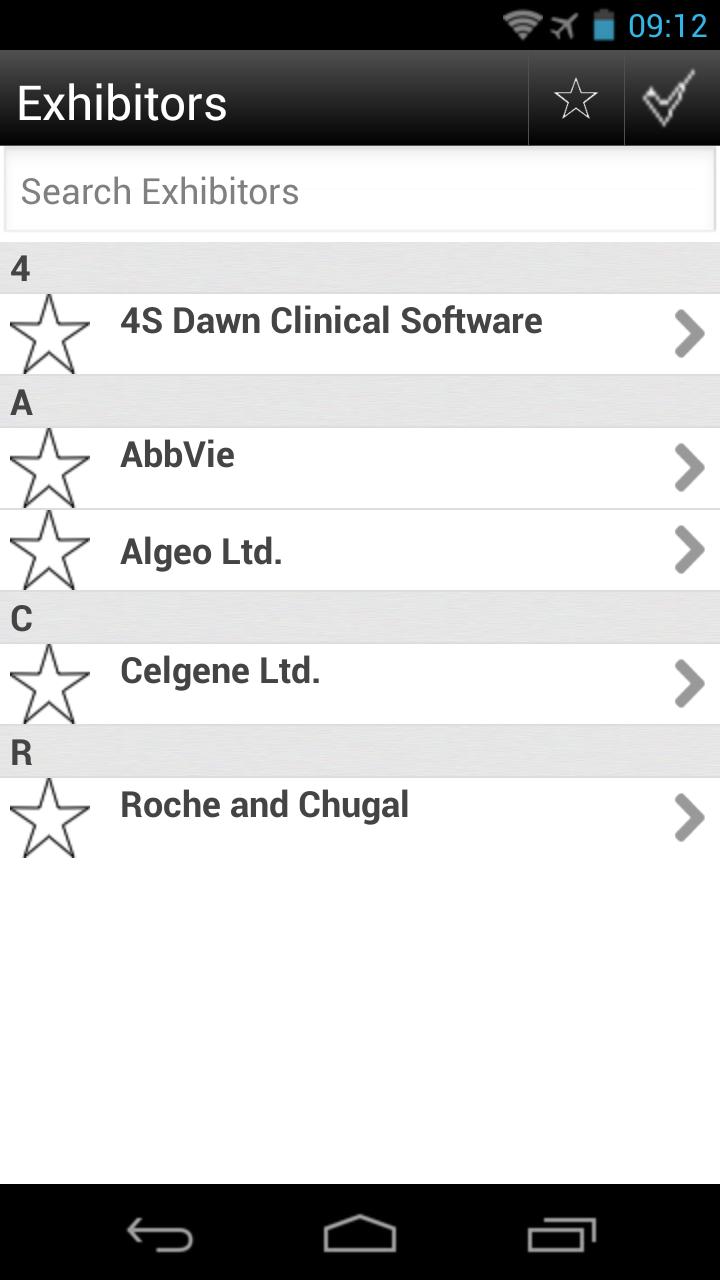Toggle the star next to AbbVie
The height and width of the screenshot is (1280, 720).
pyautogui.click(x=50, y=467)
